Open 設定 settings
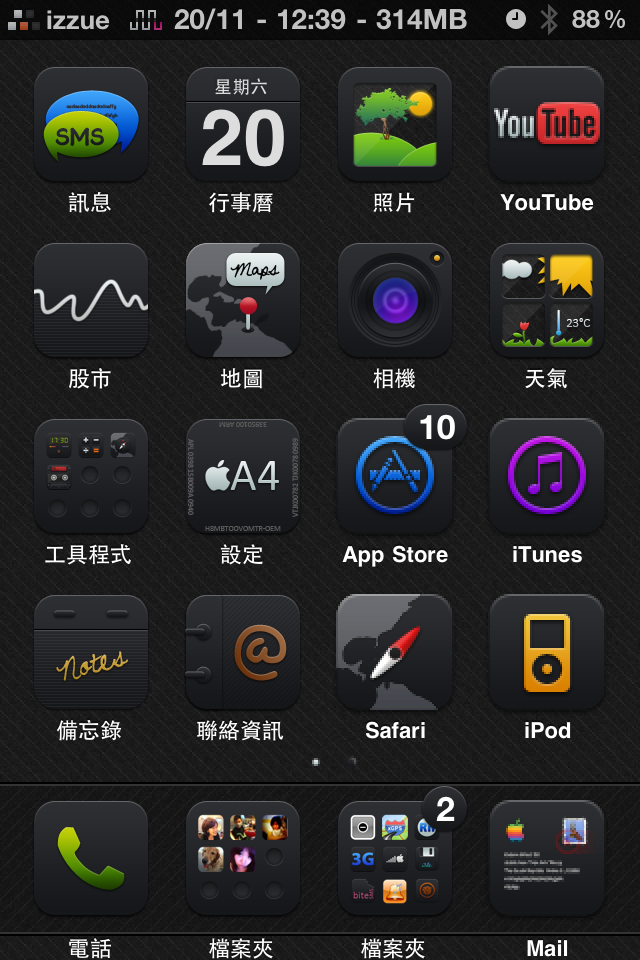Viewport: 640px width, 960px height. (x=243, y=476)
